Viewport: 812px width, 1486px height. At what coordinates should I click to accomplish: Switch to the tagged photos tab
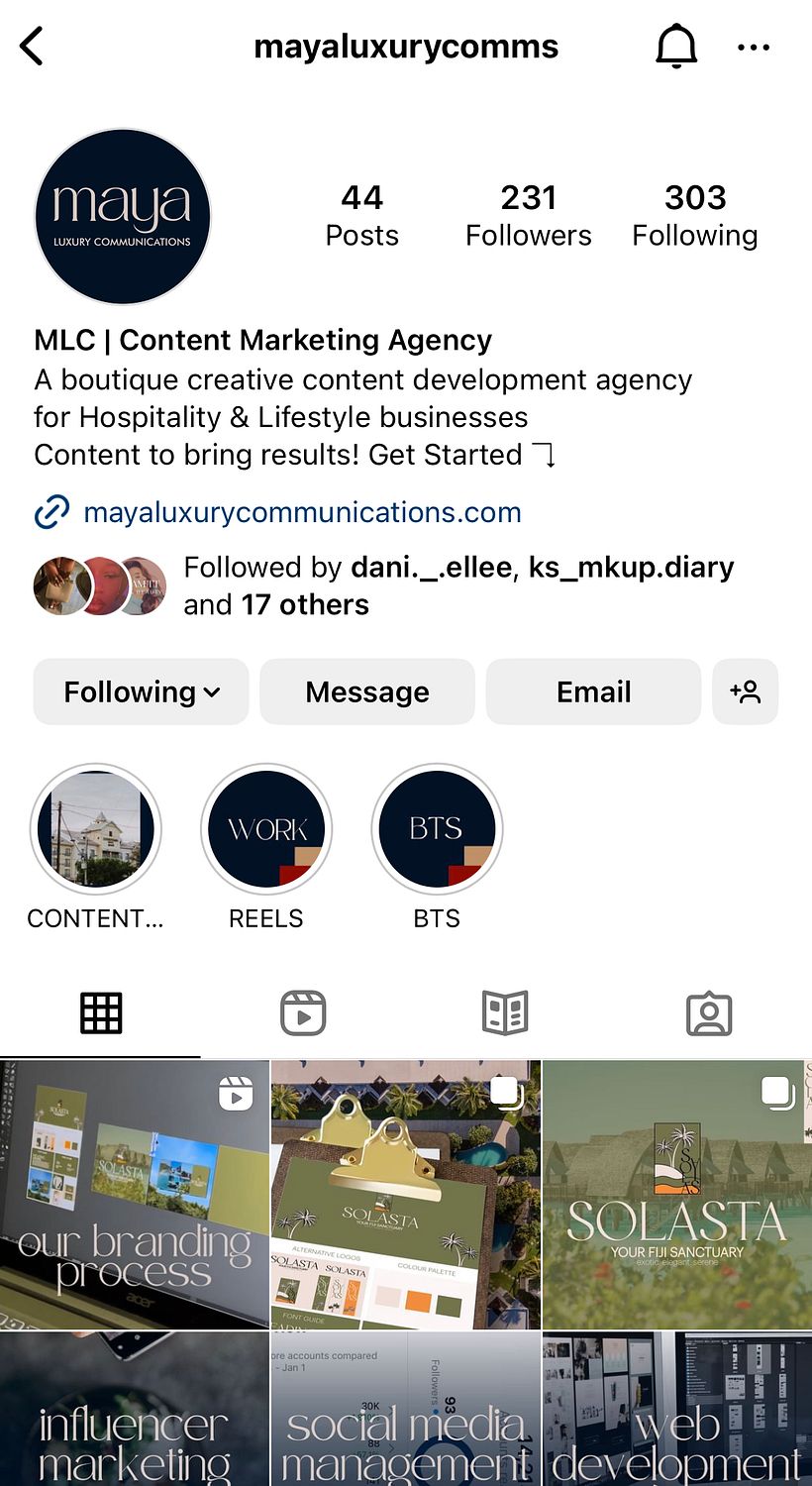(709, 1013)
